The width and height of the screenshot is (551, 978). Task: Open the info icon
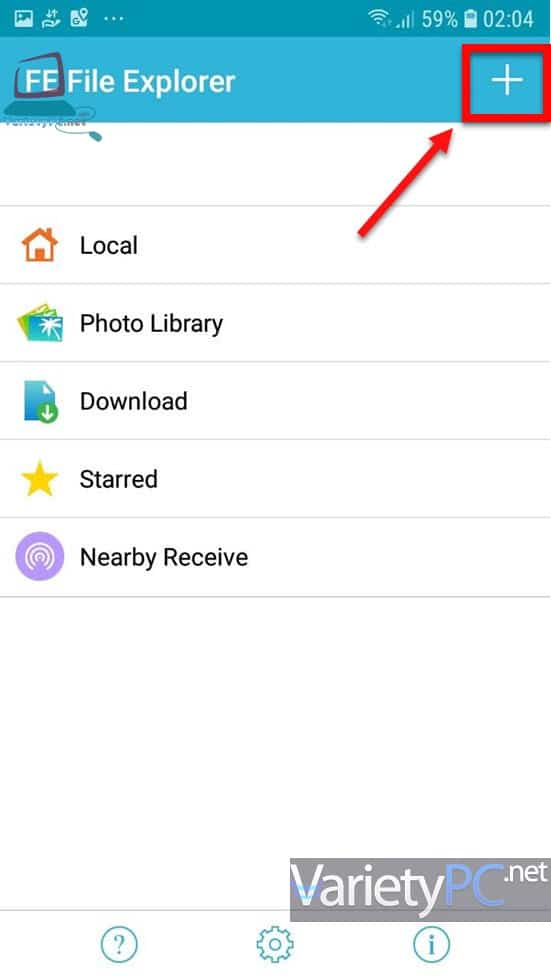tap(431, 945)
